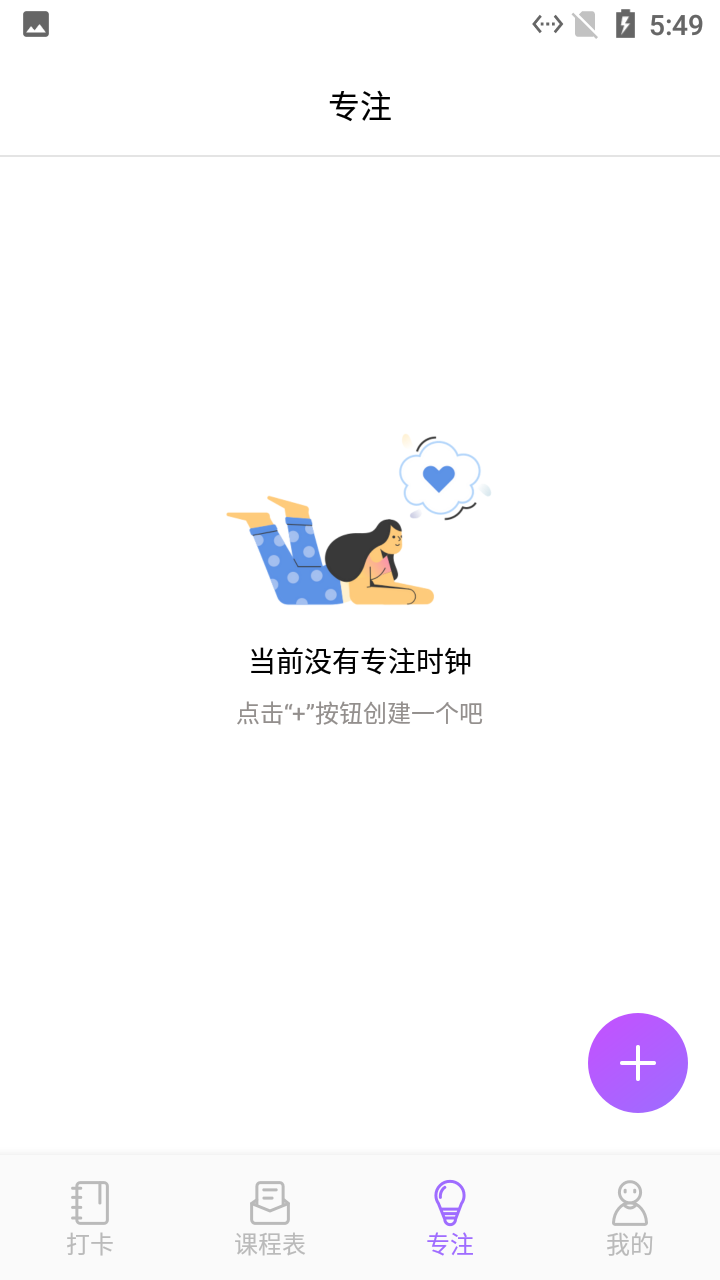Go to the 我的 tab
The height and width of the screenshot is (1280, 720).
point(629,1217)
